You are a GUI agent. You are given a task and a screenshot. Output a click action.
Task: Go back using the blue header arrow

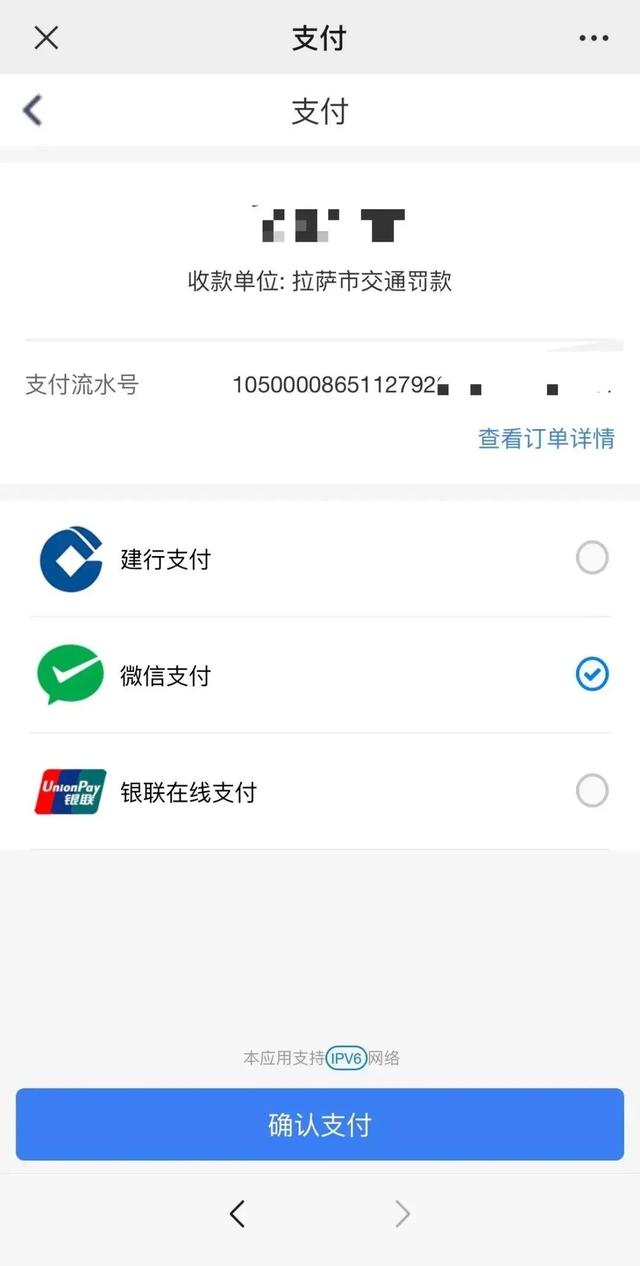(33, 110)
